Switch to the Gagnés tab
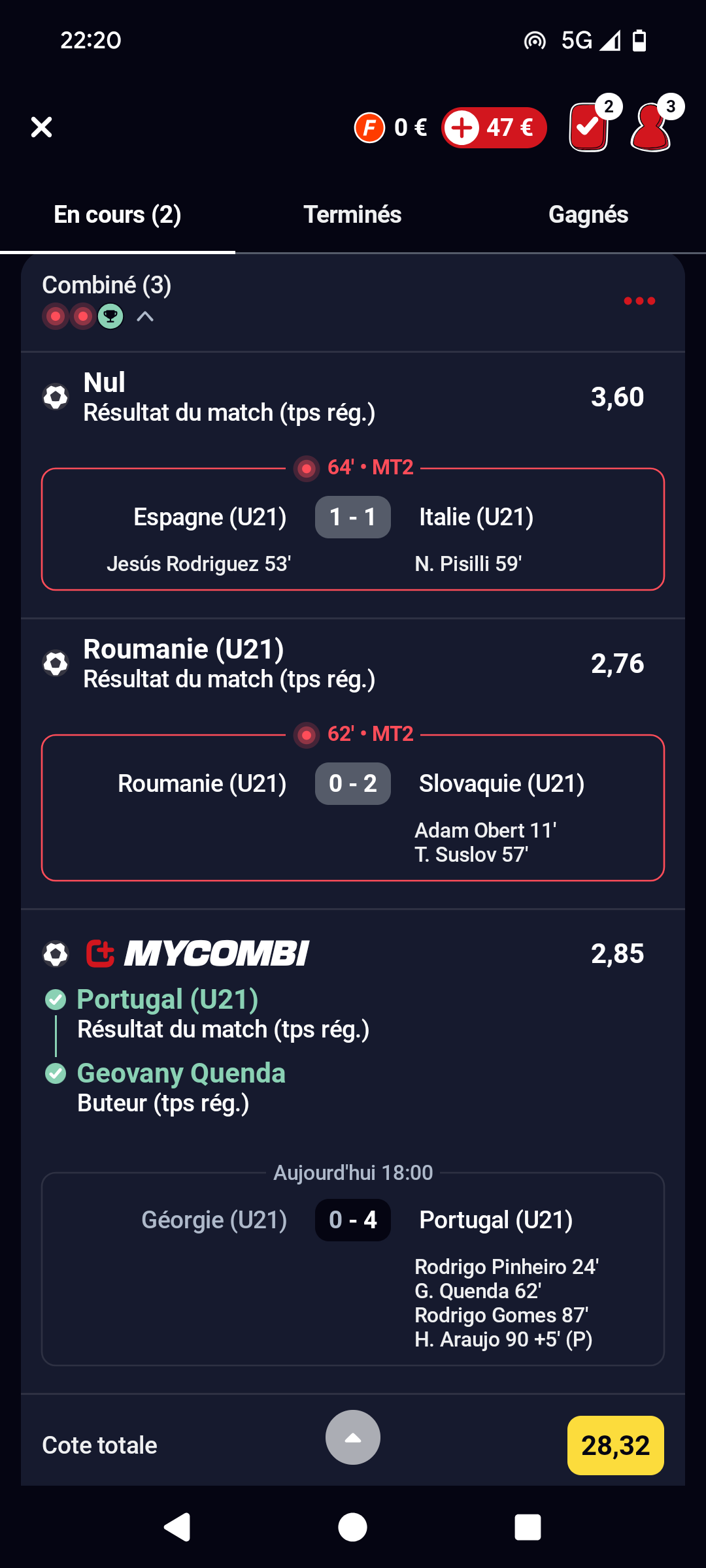Image resolution: width=706 pixels, height=1568 pixels. point(588,215)
